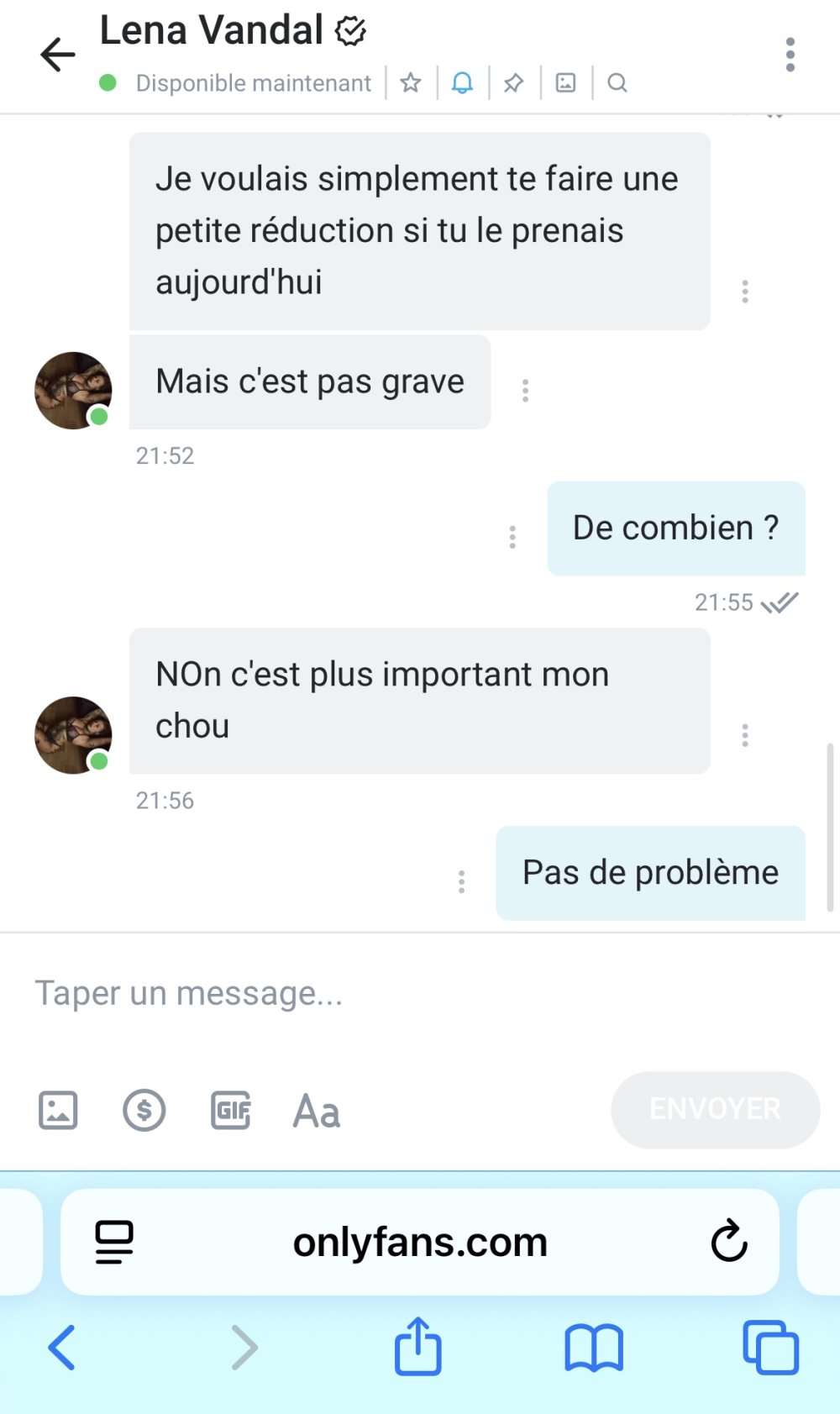840x1414 pixels.
Task: Open the browser share sheet
Action: point(418,1347)
